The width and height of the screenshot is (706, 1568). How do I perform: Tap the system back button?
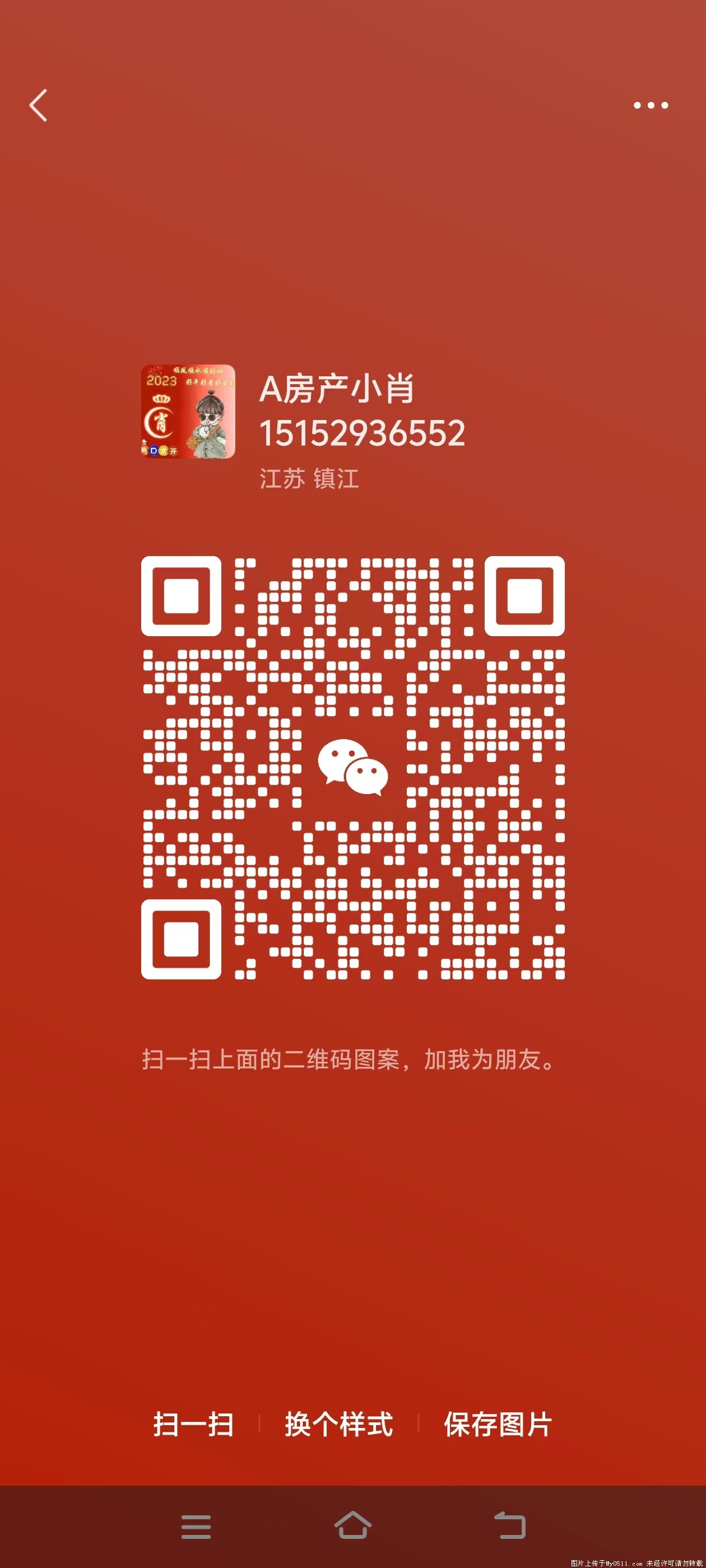(x=509, y=1525)
